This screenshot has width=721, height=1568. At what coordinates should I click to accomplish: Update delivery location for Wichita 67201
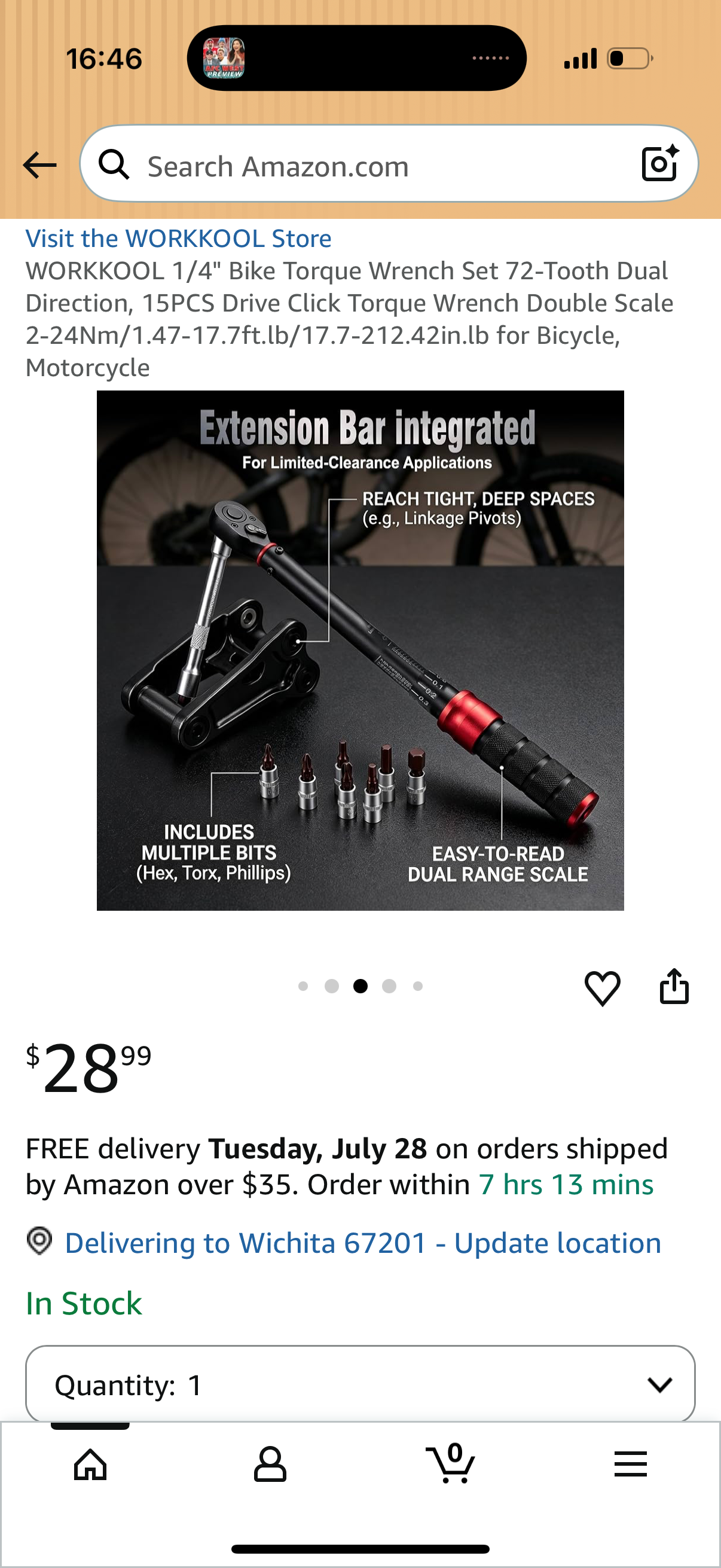pyautogui.click(x=363, y=1243)
